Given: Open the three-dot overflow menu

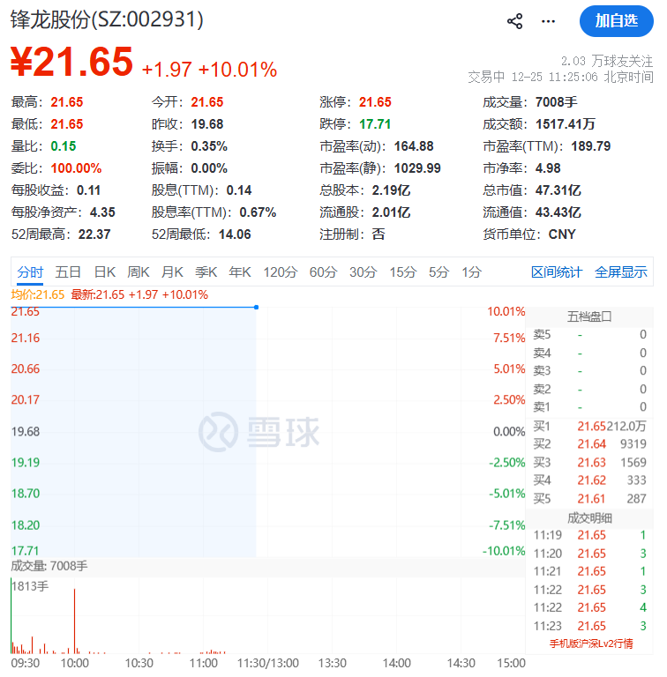Looking at the screenshot, I should click(x=548, y=21).
